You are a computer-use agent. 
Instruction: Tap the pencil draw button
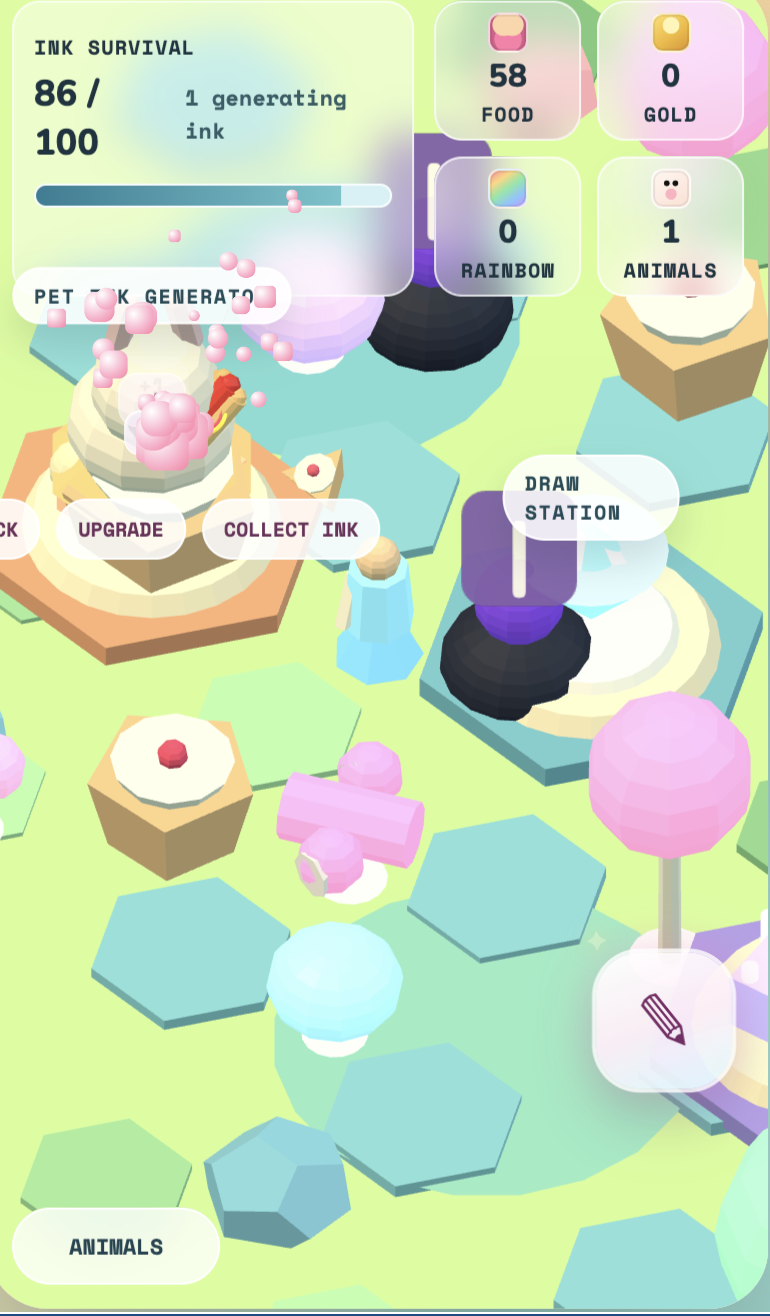coord(664,1020)
